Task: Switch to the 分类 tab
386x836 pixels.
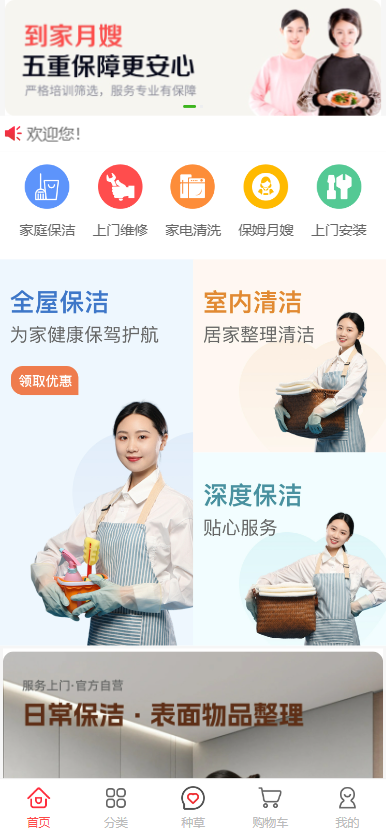Action: [116, 807]
